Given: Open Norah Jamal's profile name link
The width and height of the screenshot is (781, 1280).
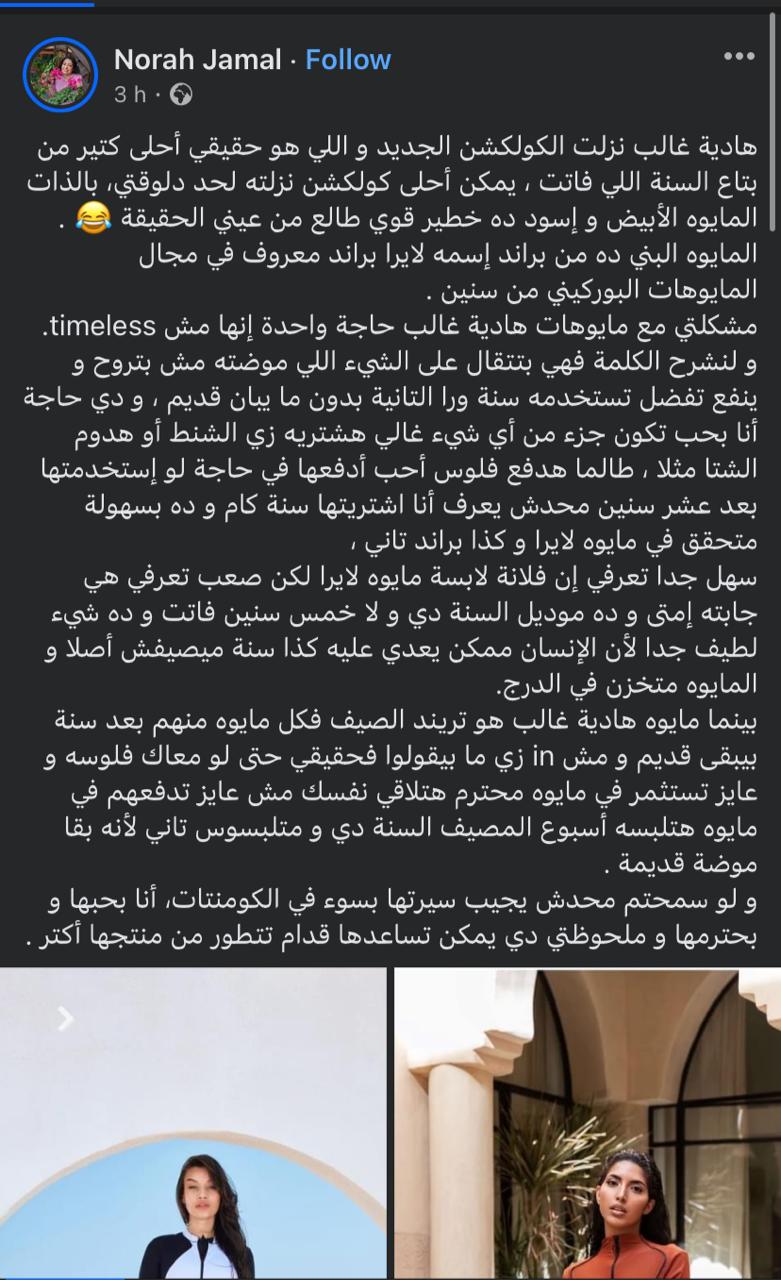Looking at the screenshot, I should [197, 60].
